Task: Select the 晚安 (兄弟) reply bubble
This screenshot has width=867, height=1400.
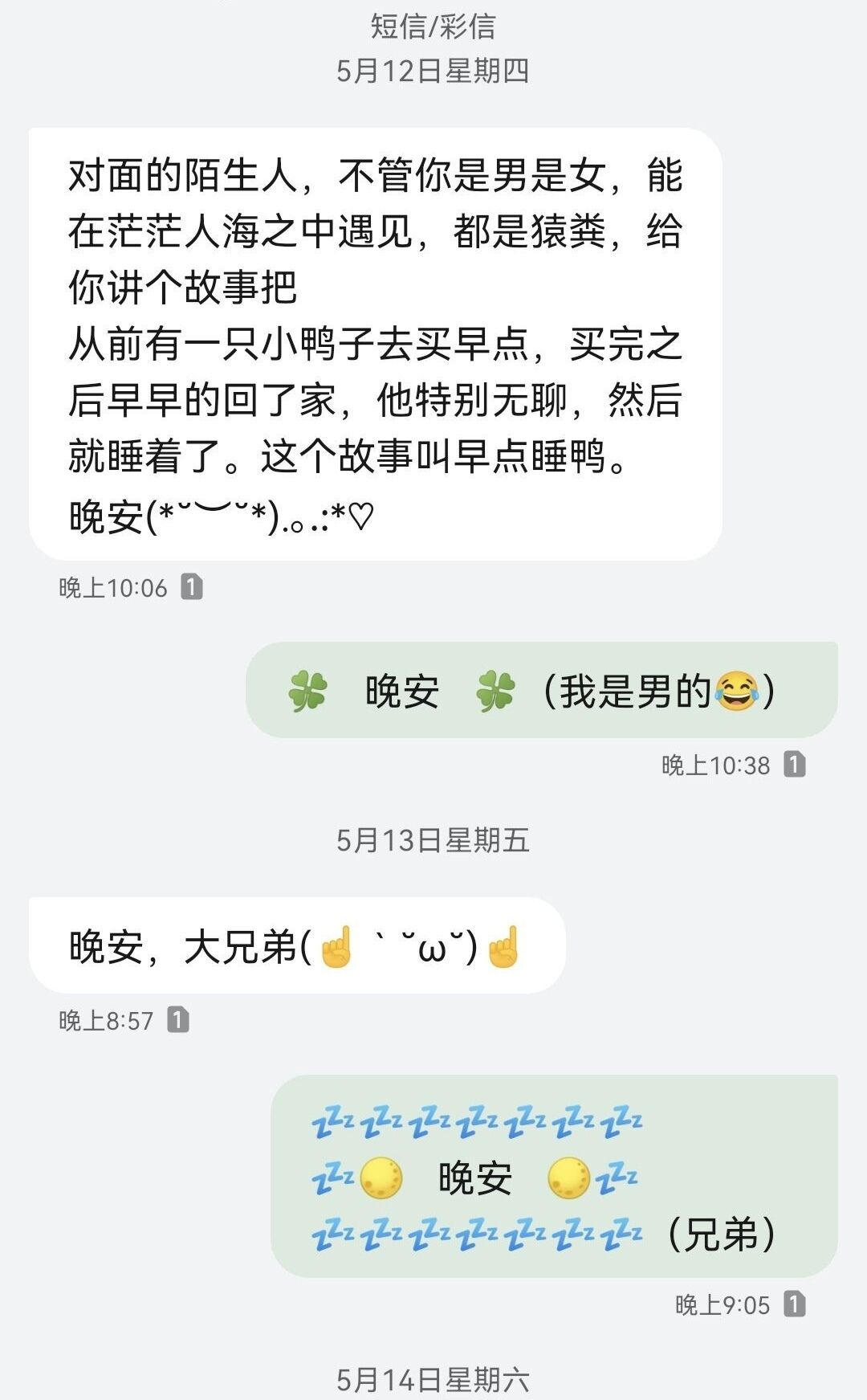Action: pos(554,1177)
